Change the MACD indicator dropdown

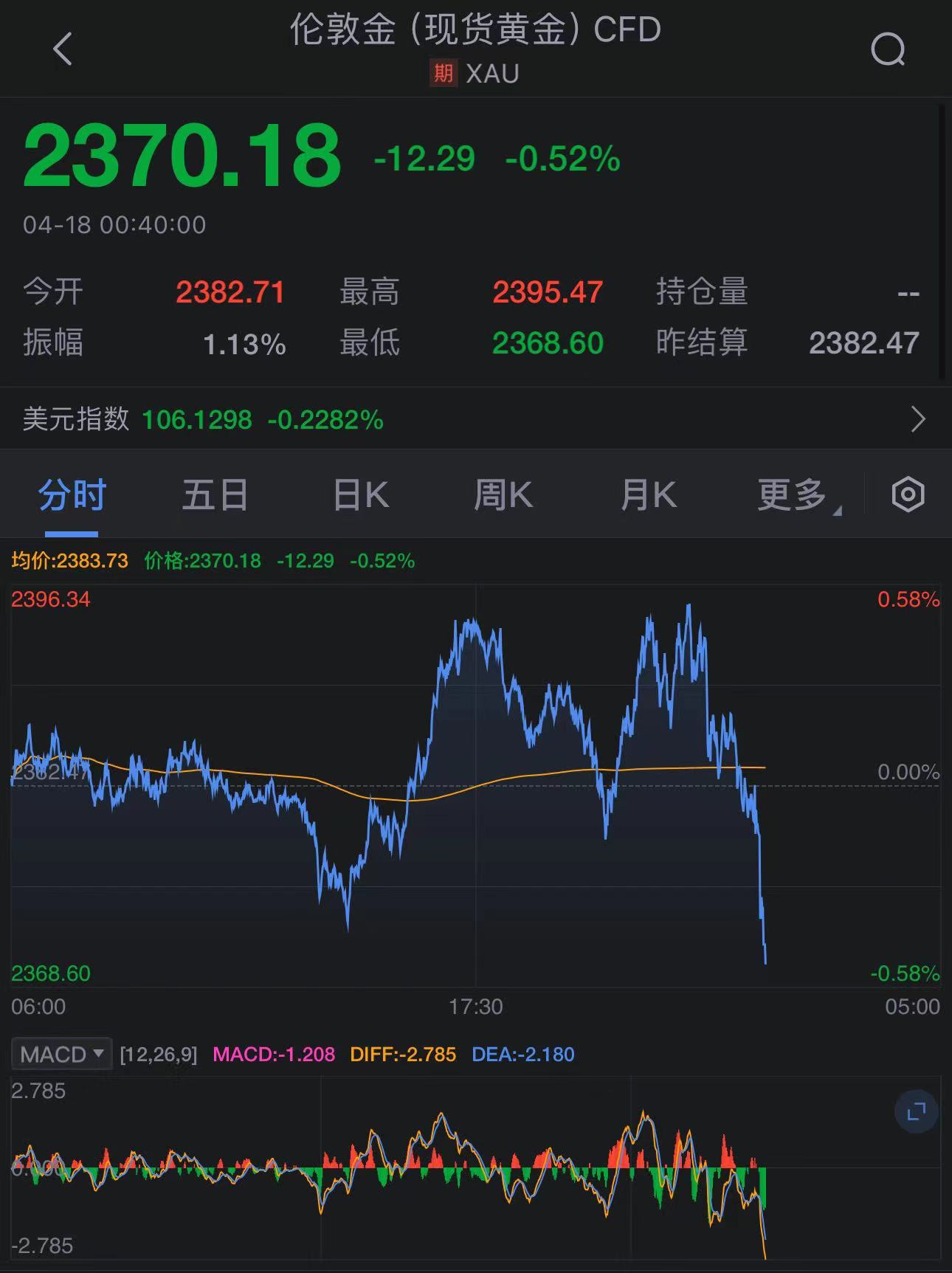(62, 1054)
